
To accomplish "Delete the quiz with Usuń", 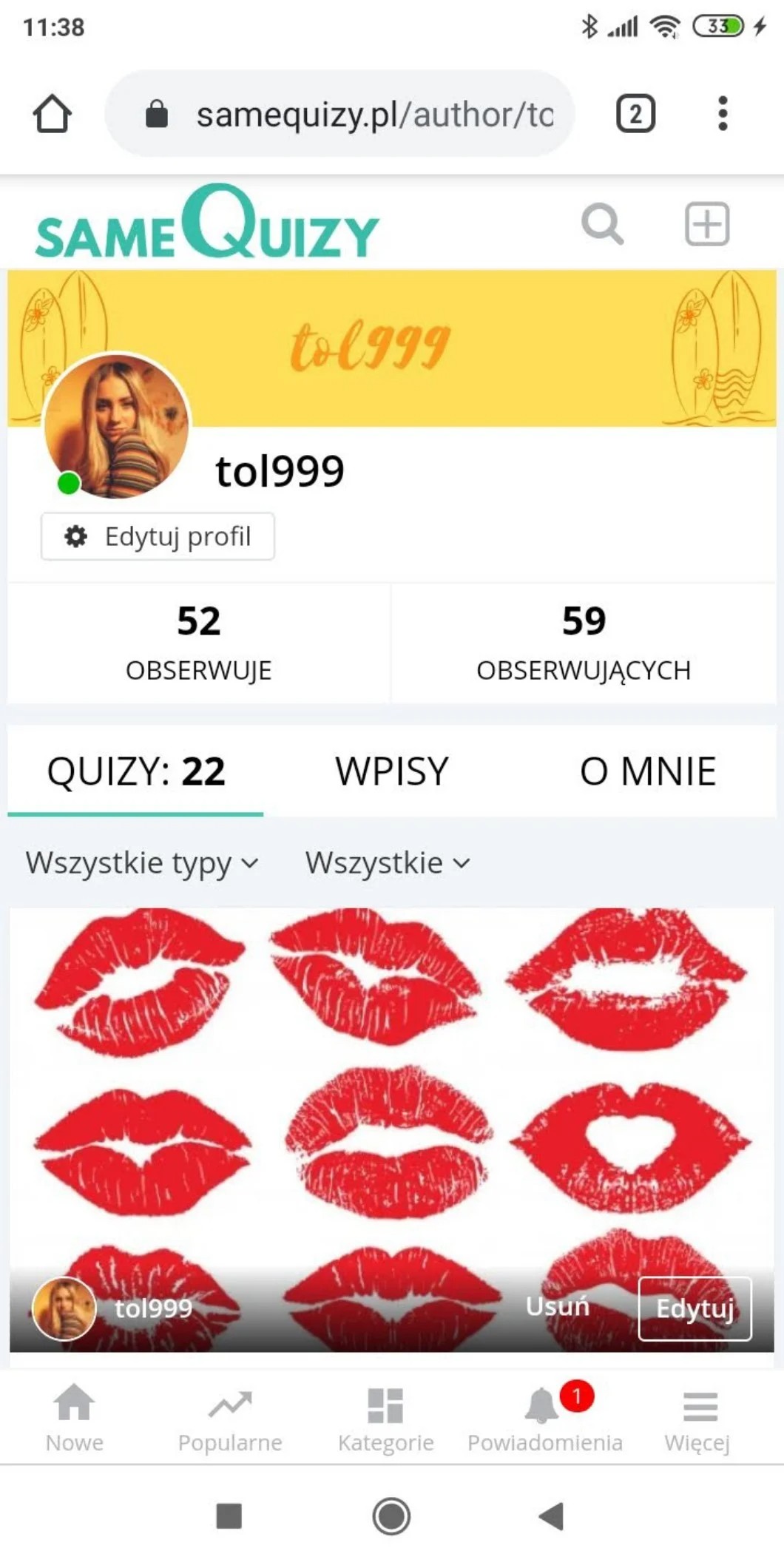I will 557,1307.
